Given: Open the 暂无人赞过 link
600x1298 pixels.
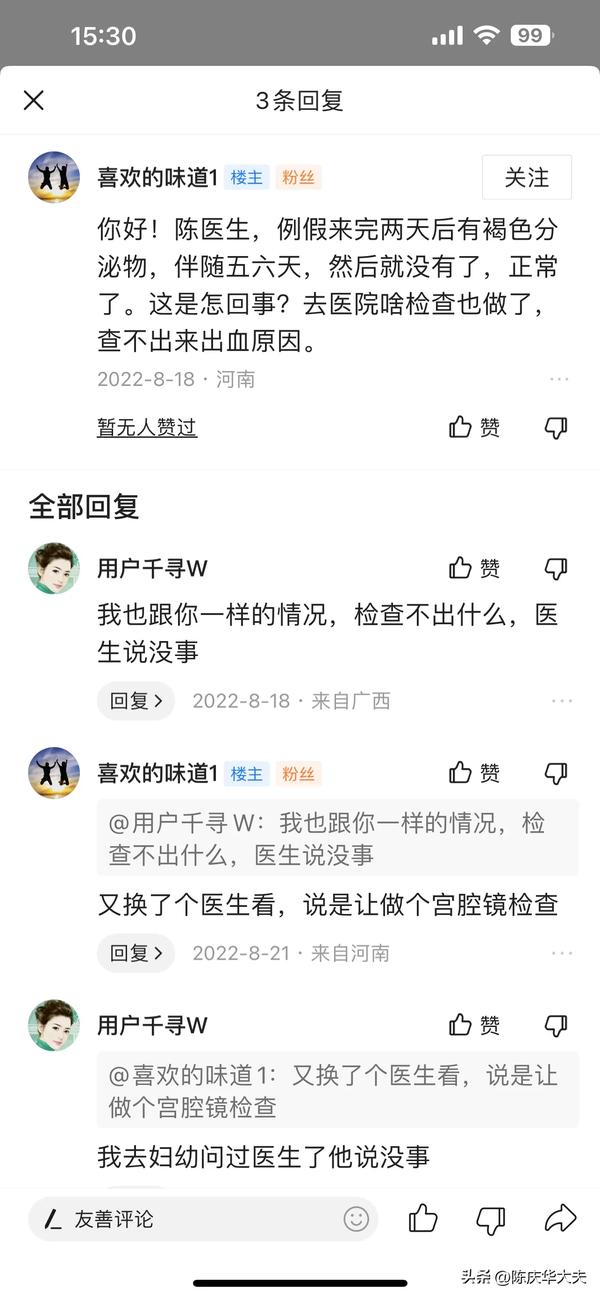Looking at the screenshot, I should point(147,428).
